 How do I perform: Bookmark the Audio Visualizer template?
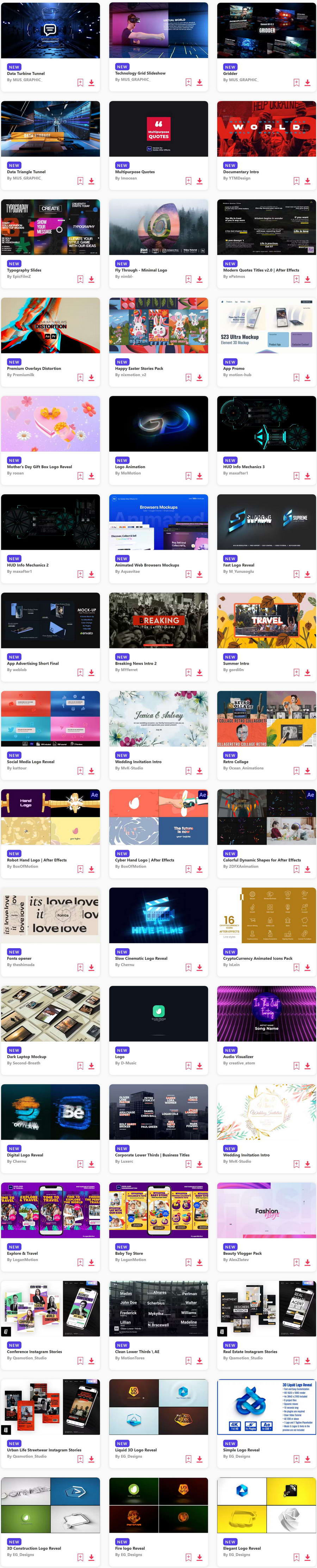coord(296,1066)
